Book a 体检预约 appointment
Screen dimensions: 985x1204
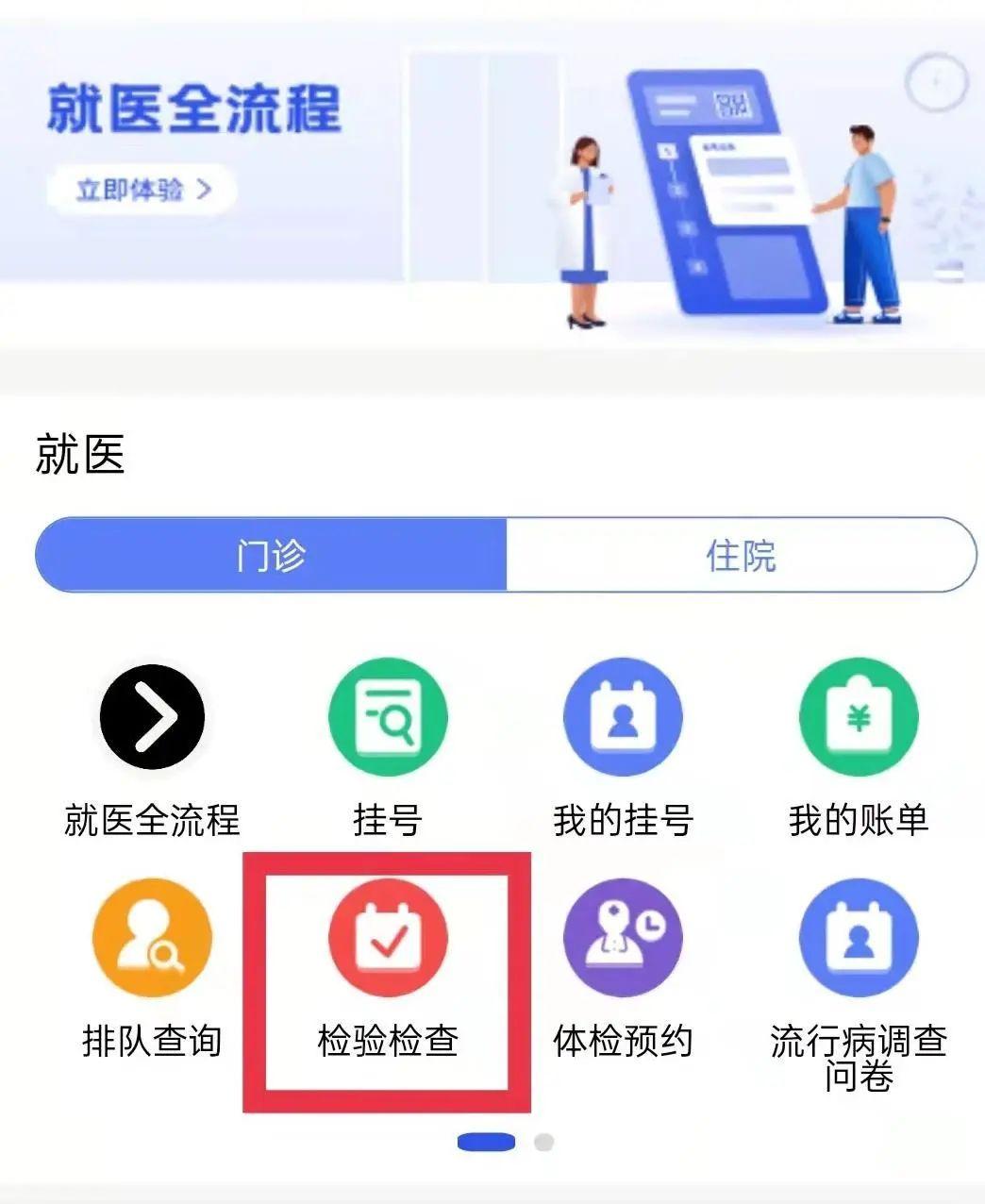623,939
